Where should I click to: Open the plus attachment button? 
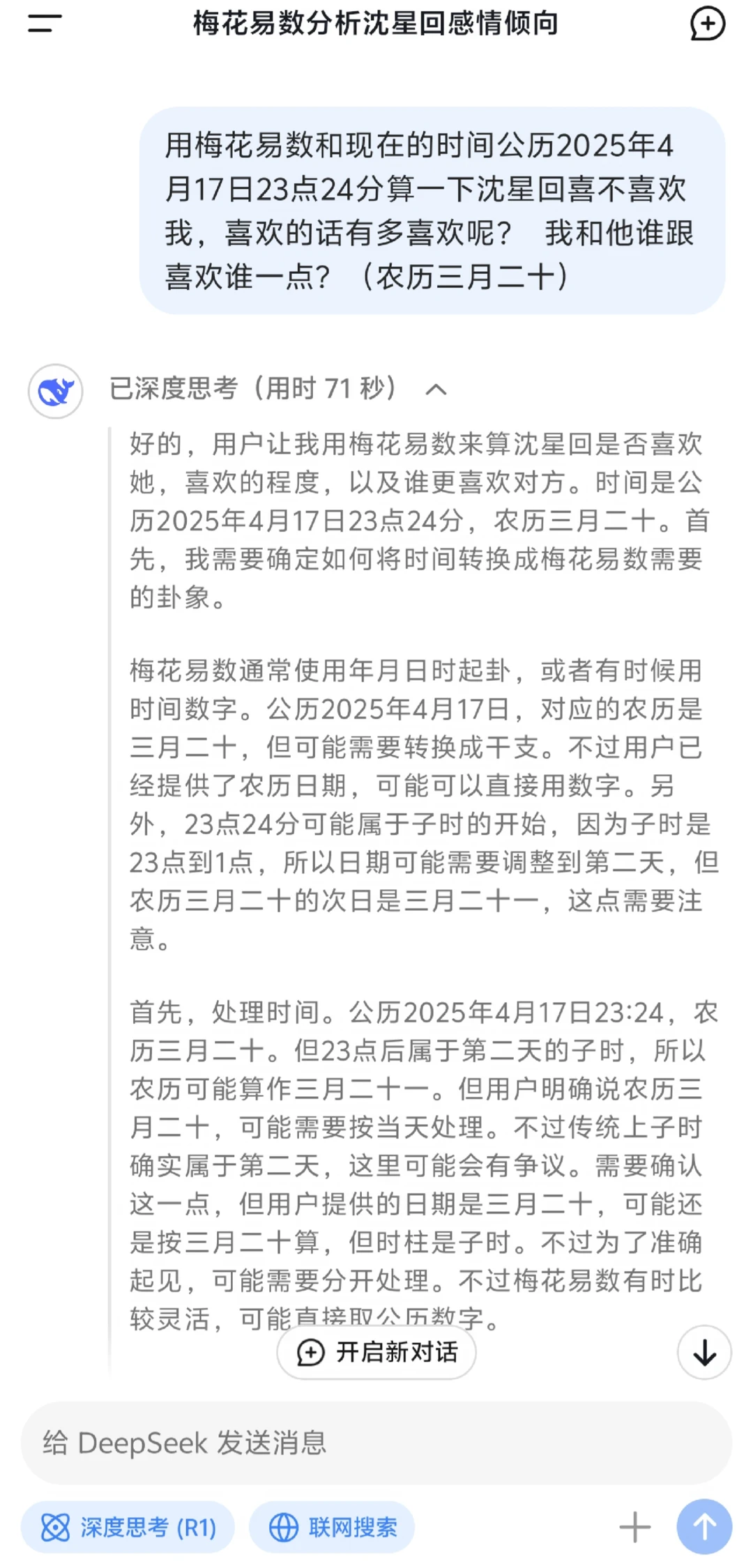634,1528
